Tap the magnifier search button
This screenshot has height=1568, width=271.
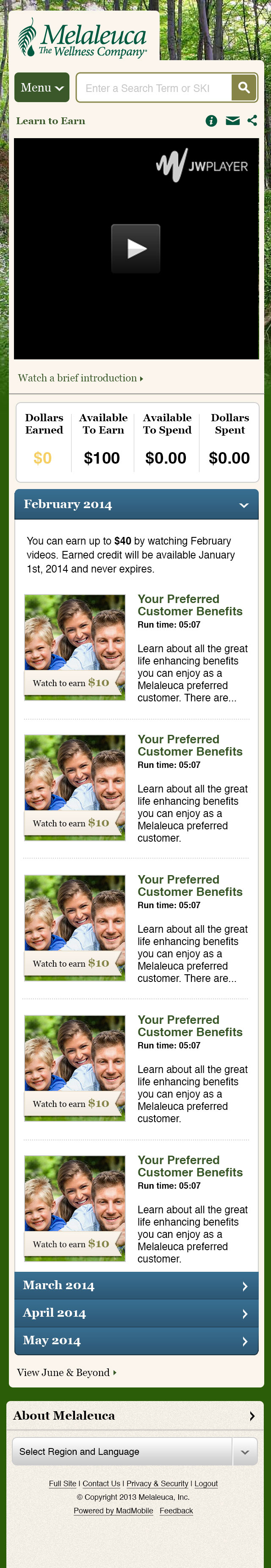point(243,88)
